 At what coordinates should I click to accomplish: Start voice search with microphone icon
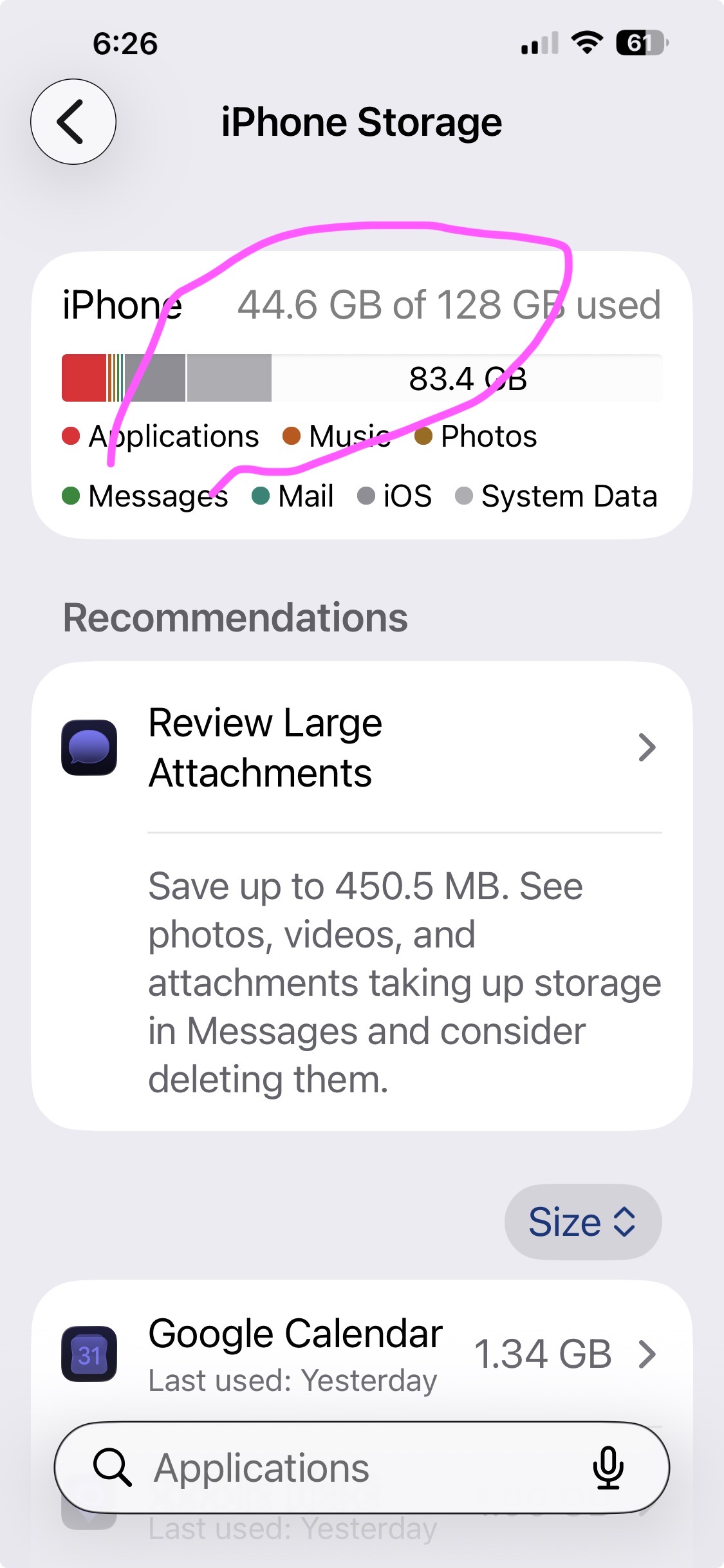[608, 1468]
